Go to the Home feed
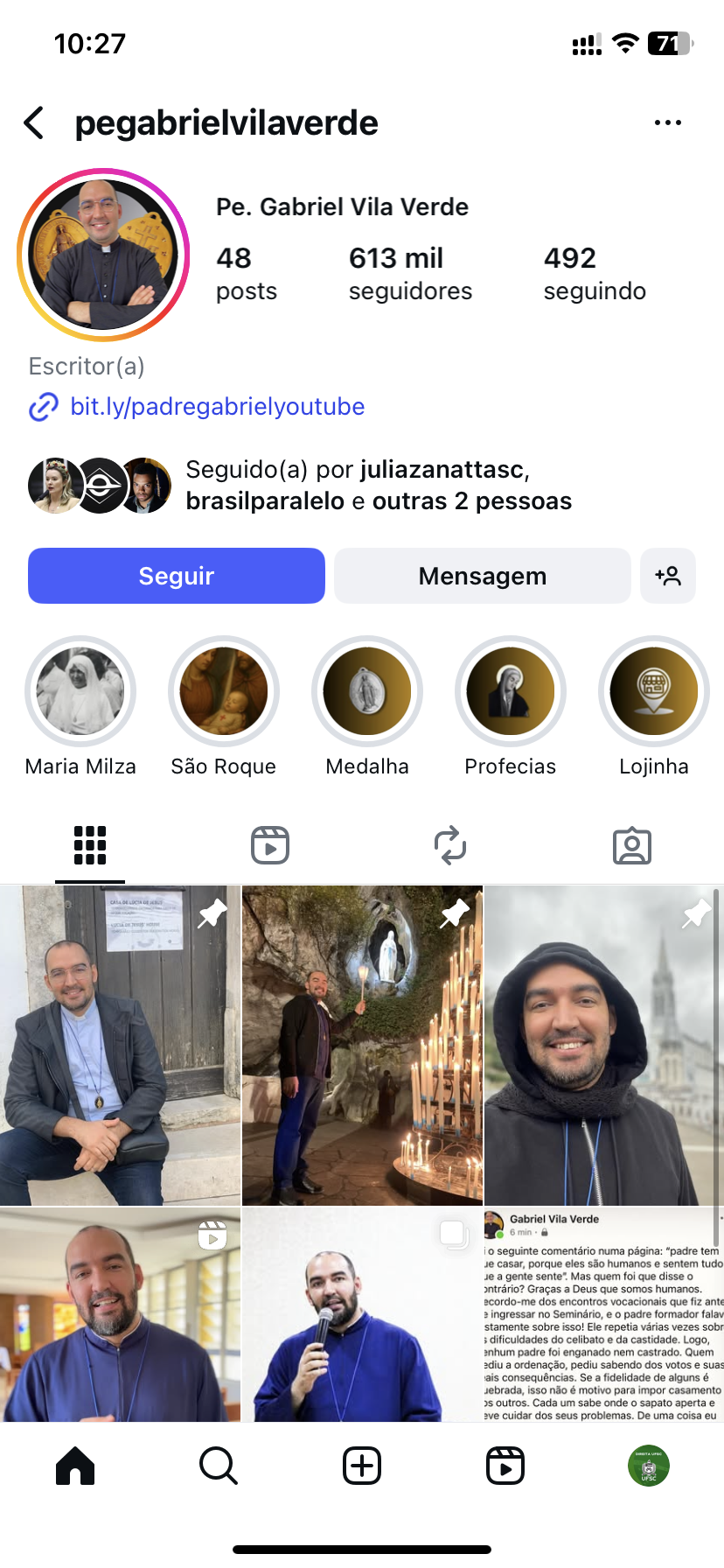 (x=75, y=1466)
